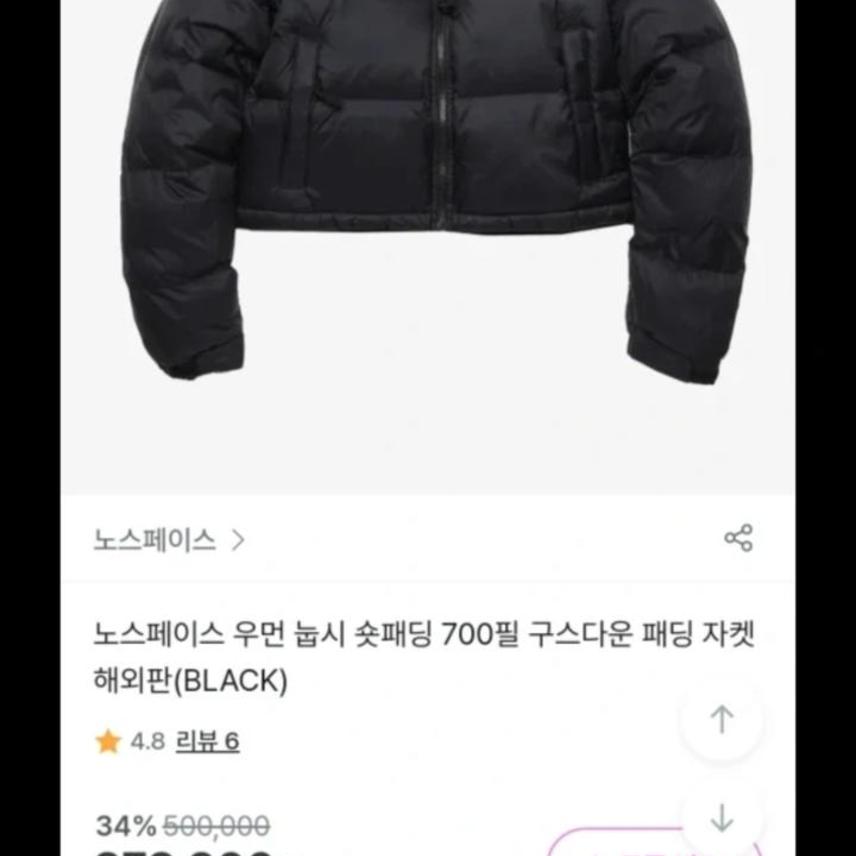Jump to bottom with the down arrow button
The height and width of the screenshot is (856, 856).
coord(721,820)
